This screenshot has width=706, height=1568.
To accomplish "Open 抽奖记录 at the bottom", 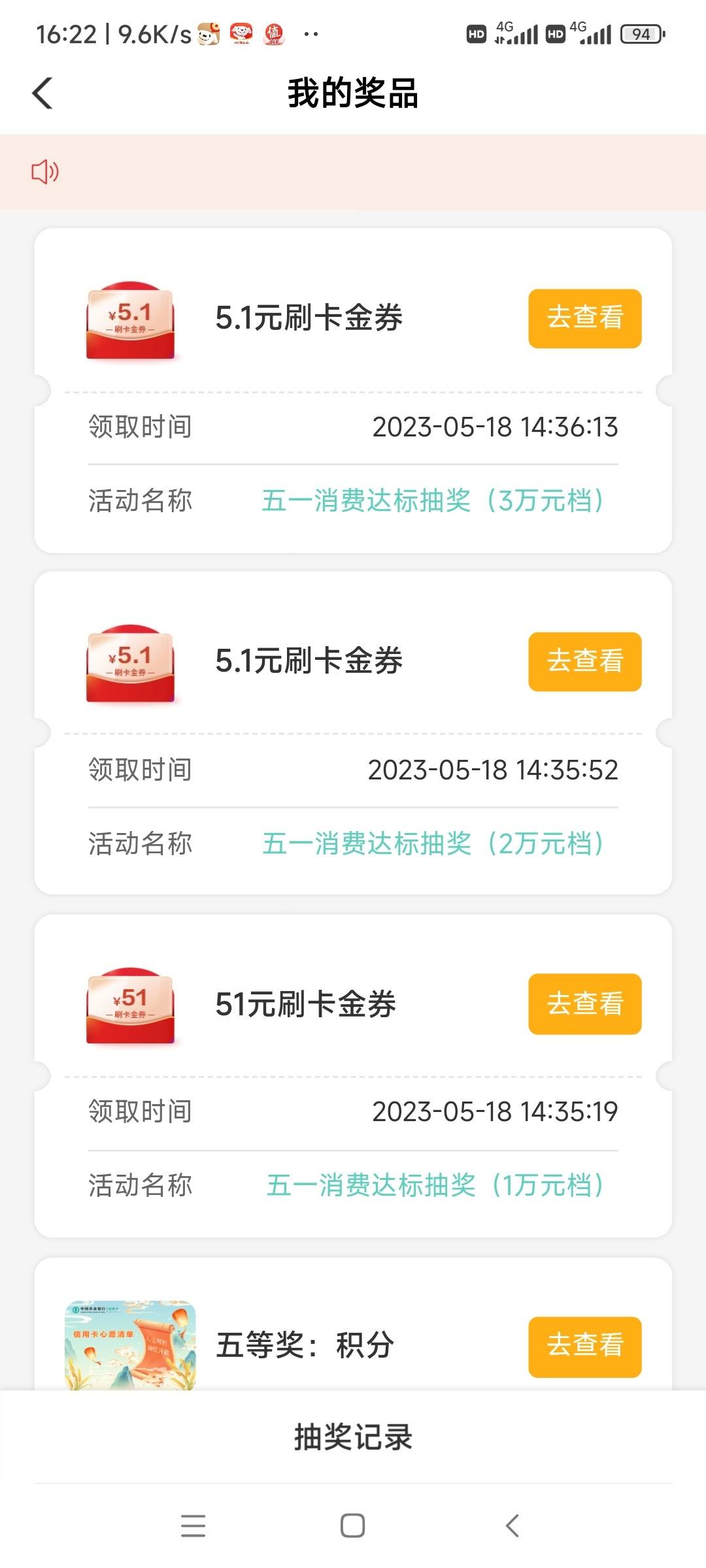I will point(353,1437).
